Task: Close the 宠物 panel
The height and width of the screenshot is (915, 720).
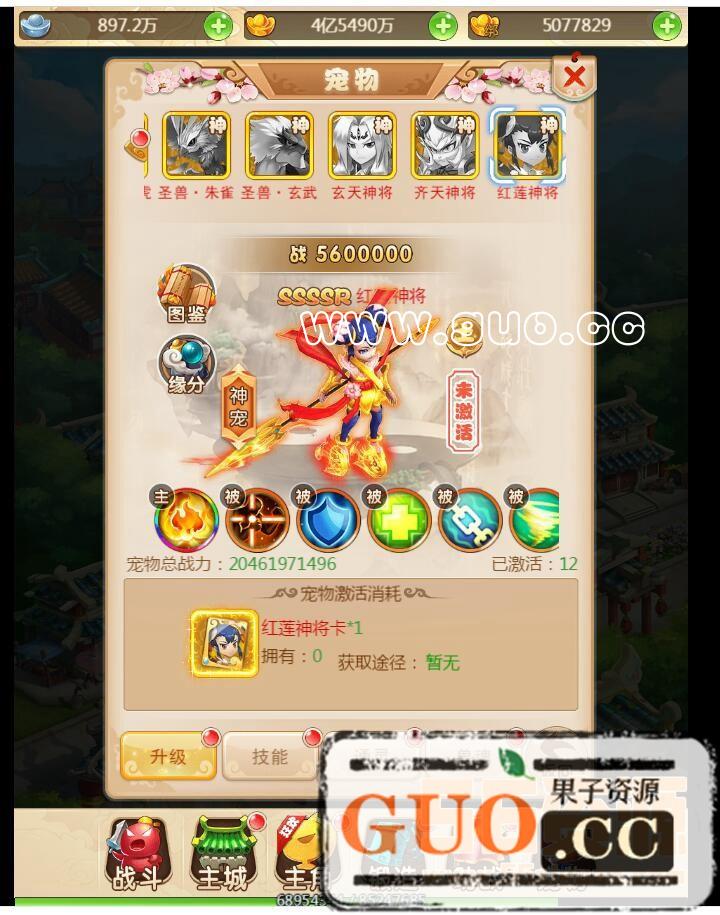Action: tap(575, 76)
